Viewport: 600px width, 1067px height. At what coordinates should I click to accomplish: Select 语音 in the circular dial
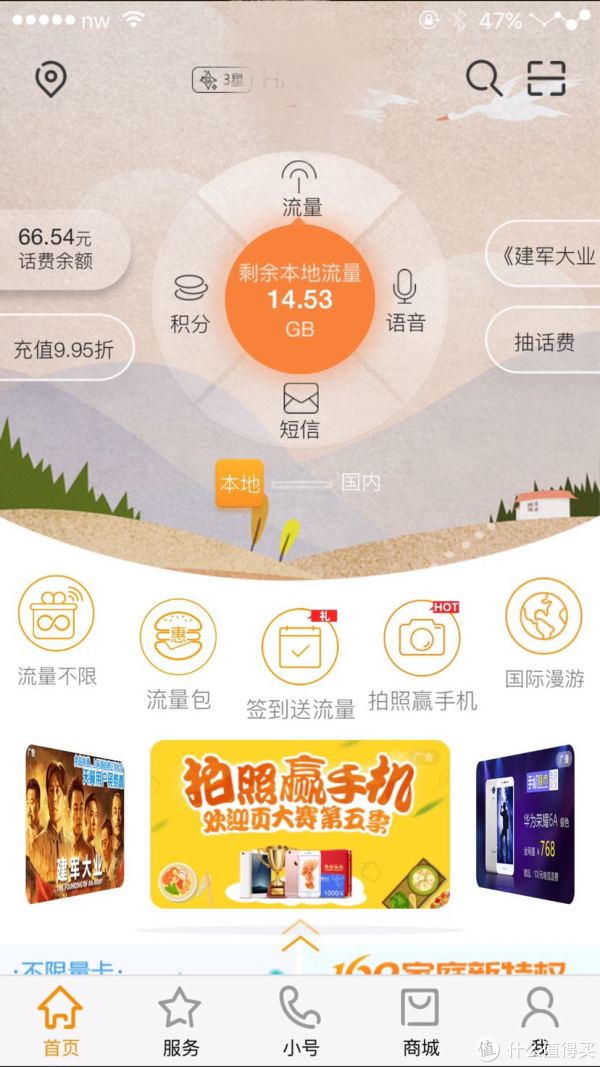tap(405, 302)
